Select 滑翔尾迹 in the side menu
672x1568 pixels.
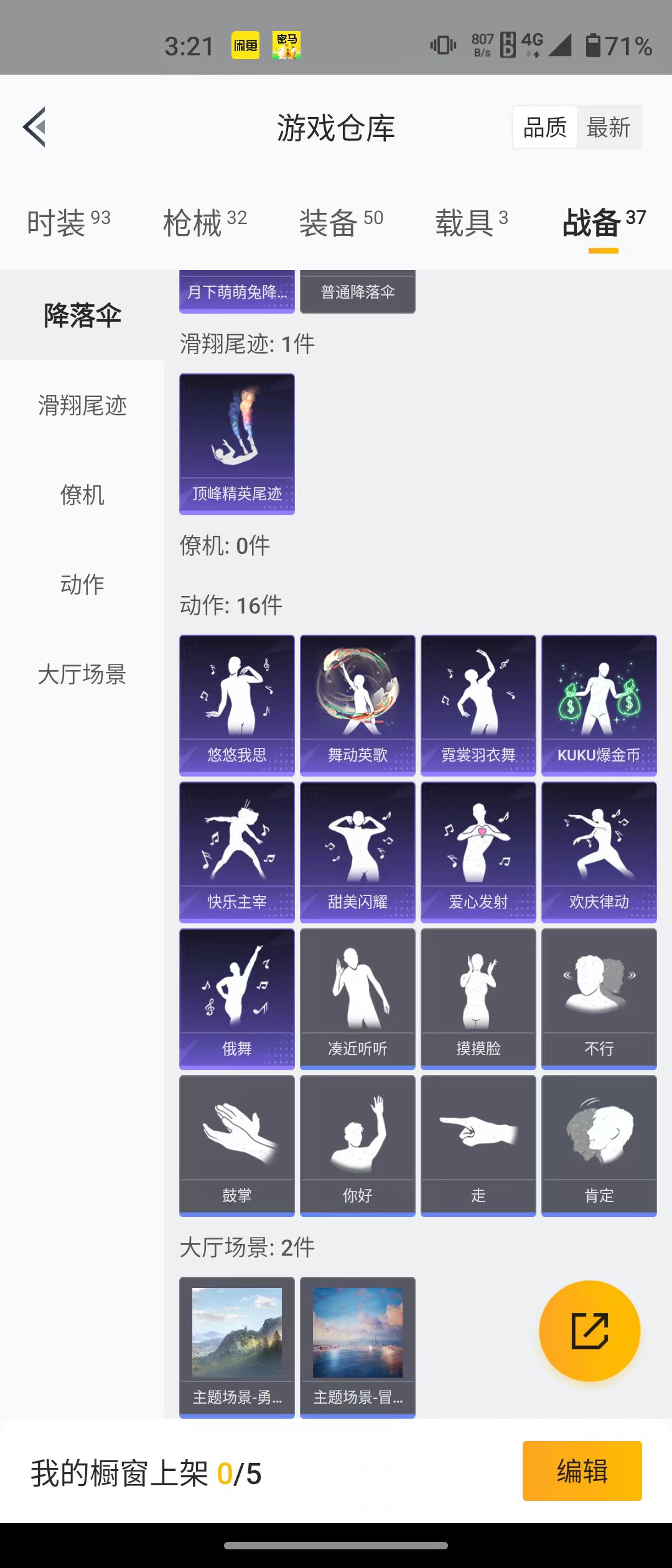82,406
